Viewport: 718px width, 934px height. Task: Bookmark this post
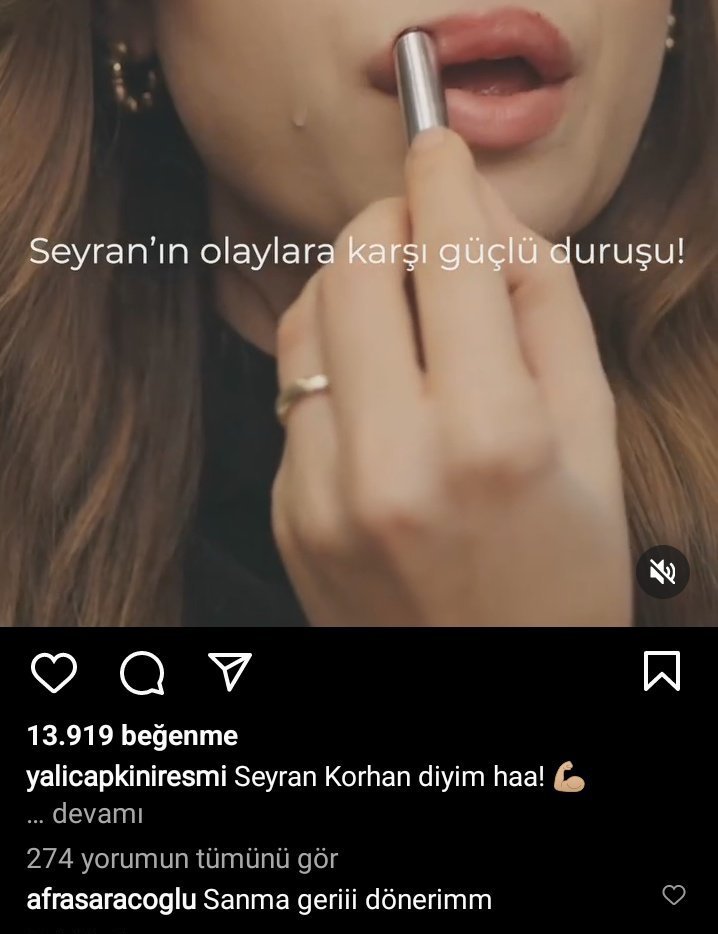click(661, 671)
